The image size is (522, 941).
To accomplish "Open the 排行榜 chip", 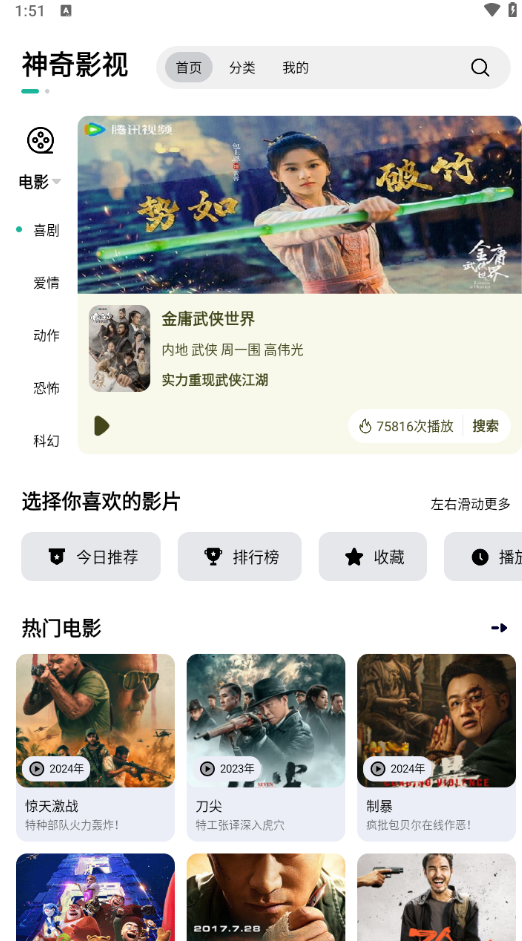I will click(x=239, y=556).
